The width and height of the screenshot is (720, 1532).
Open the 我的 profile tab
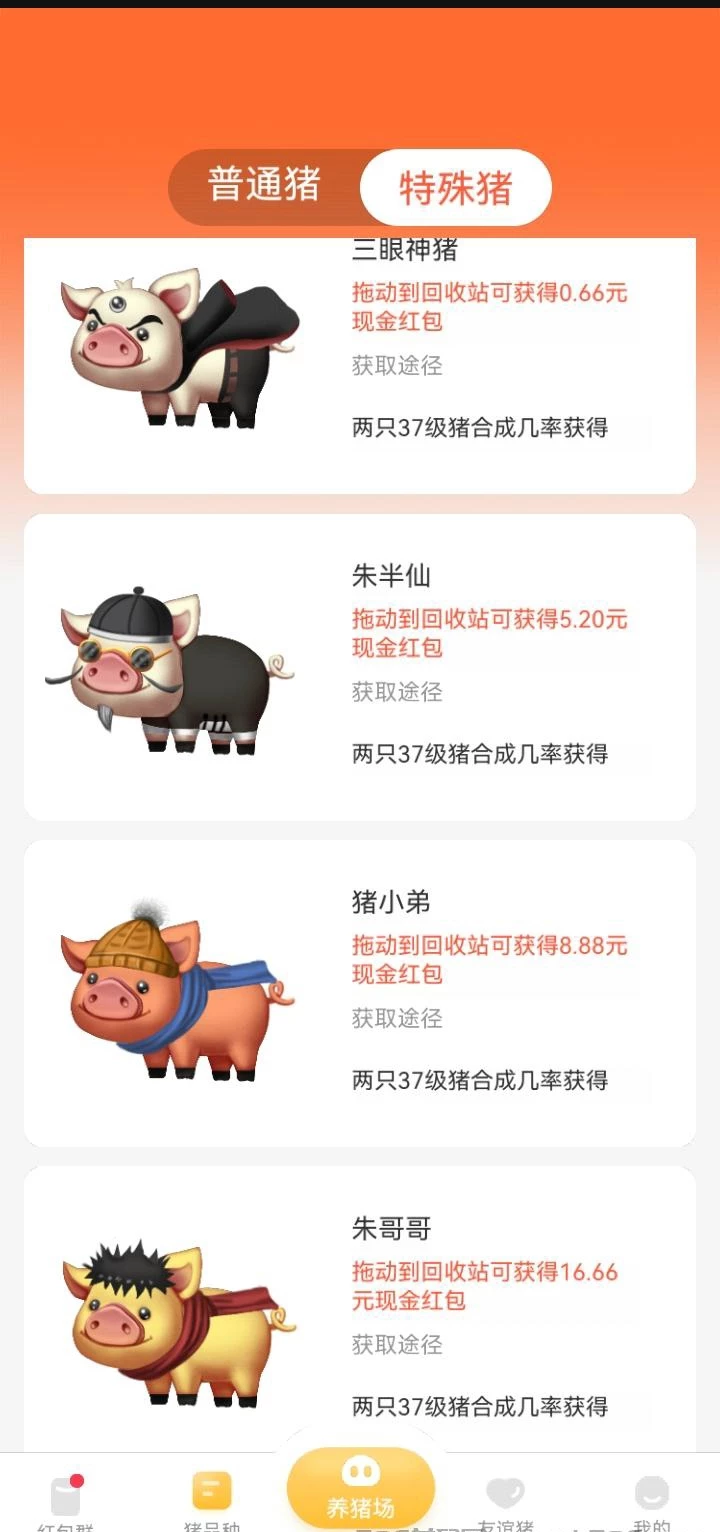click(x=651, y=1499)
